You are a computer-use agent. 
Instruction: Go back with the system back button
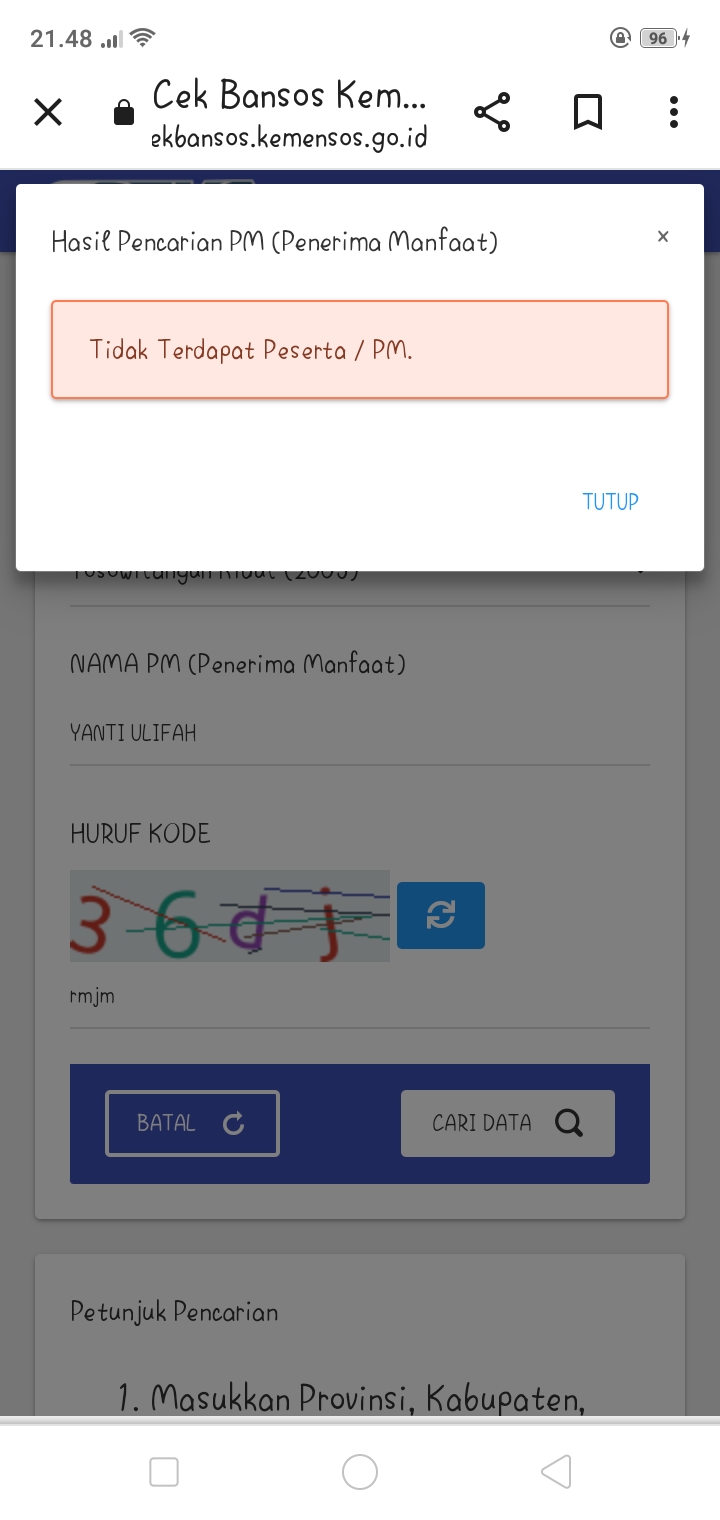[x=556, y=1471]
